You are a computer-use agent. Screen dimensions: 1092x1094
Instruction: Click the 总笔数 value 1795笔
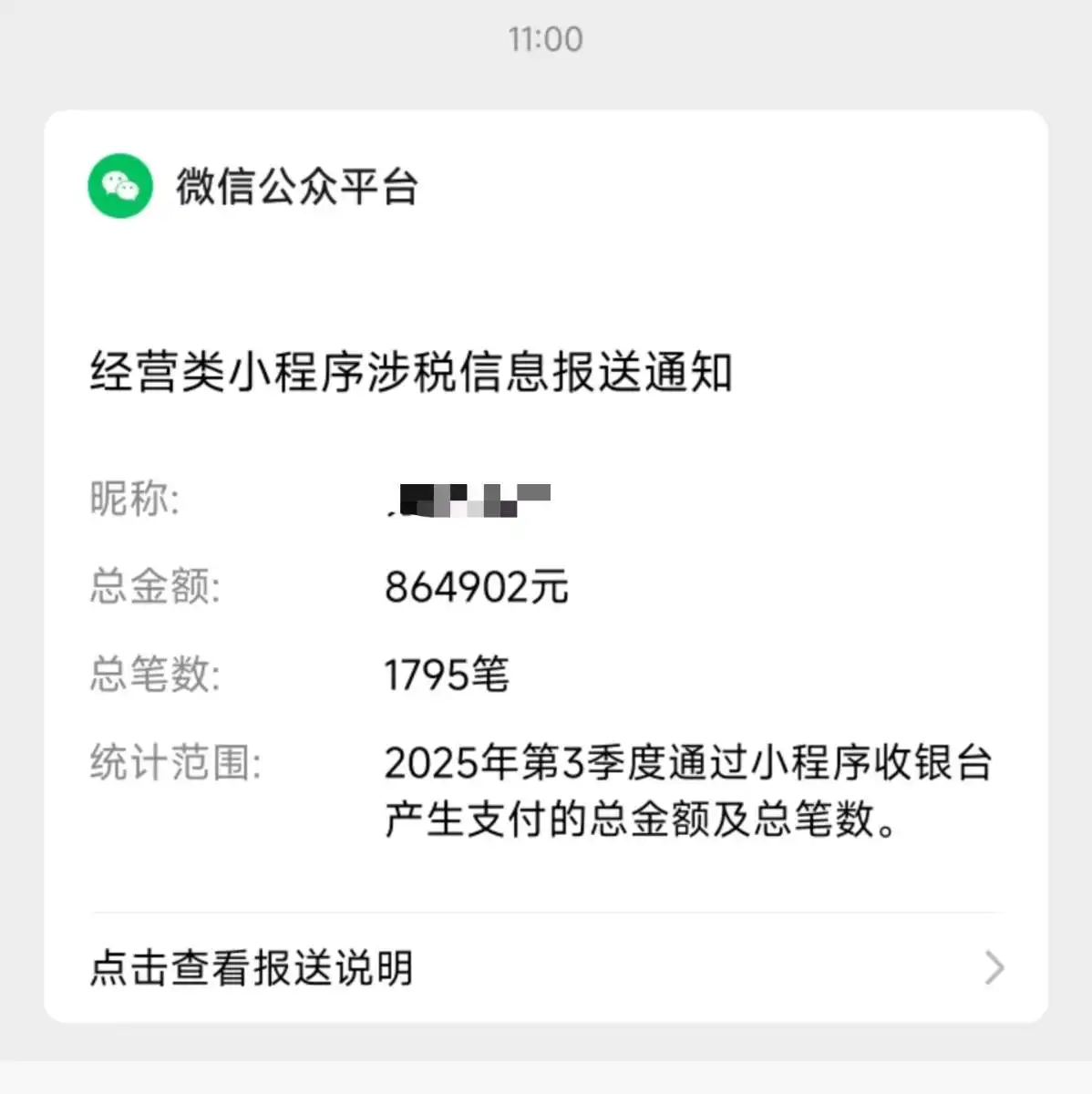(x=447, y=675)
